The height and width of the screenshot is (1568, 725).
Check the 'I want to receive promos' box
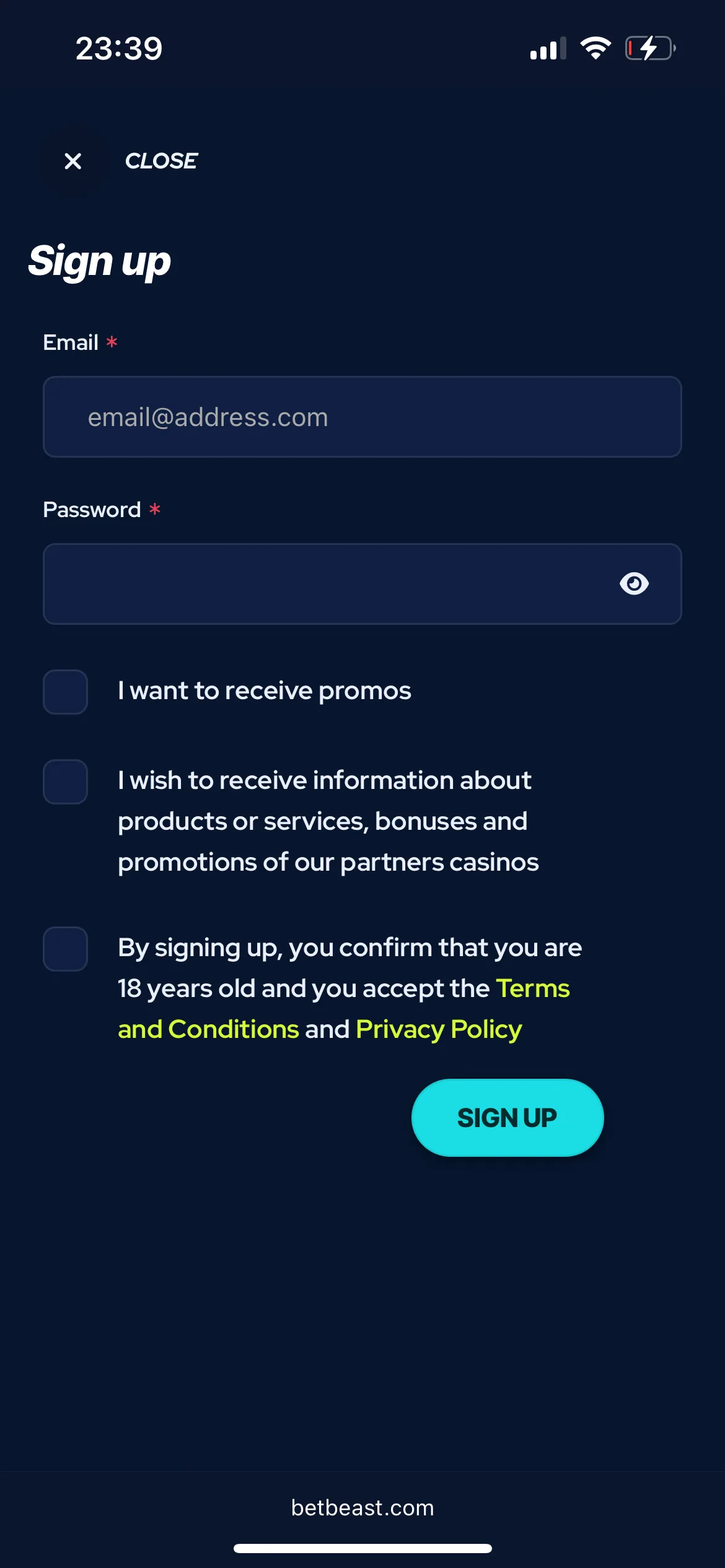(x=65, y=692)
